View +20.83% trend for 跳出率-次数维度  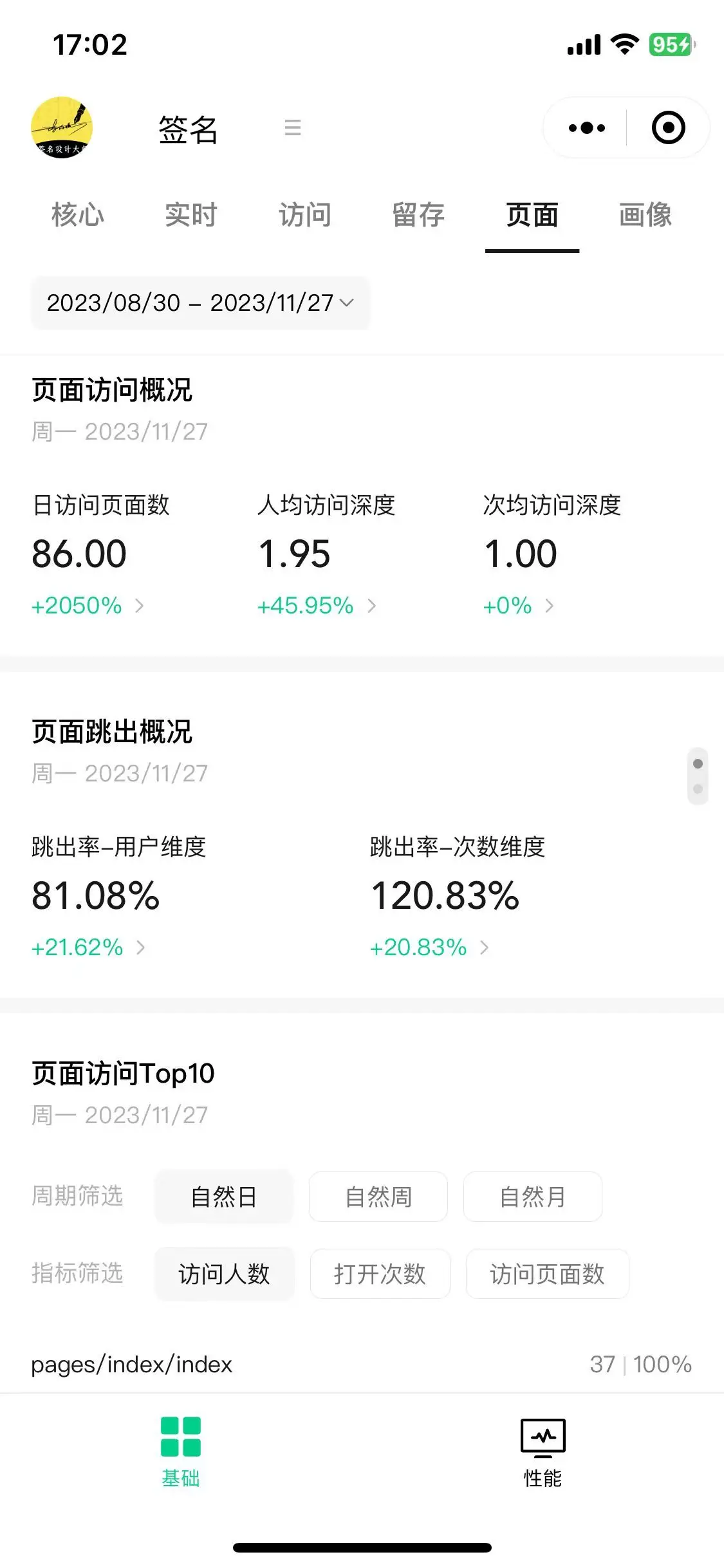[429, 947]
